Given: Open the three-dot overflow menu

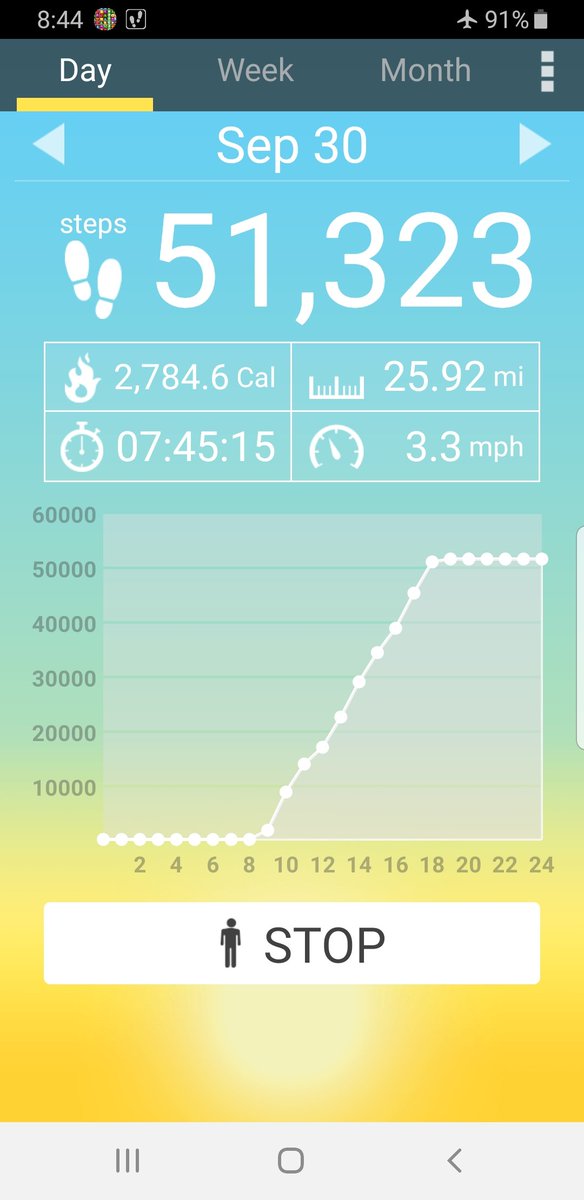Looking at the screenshot, I should (547, 71).
